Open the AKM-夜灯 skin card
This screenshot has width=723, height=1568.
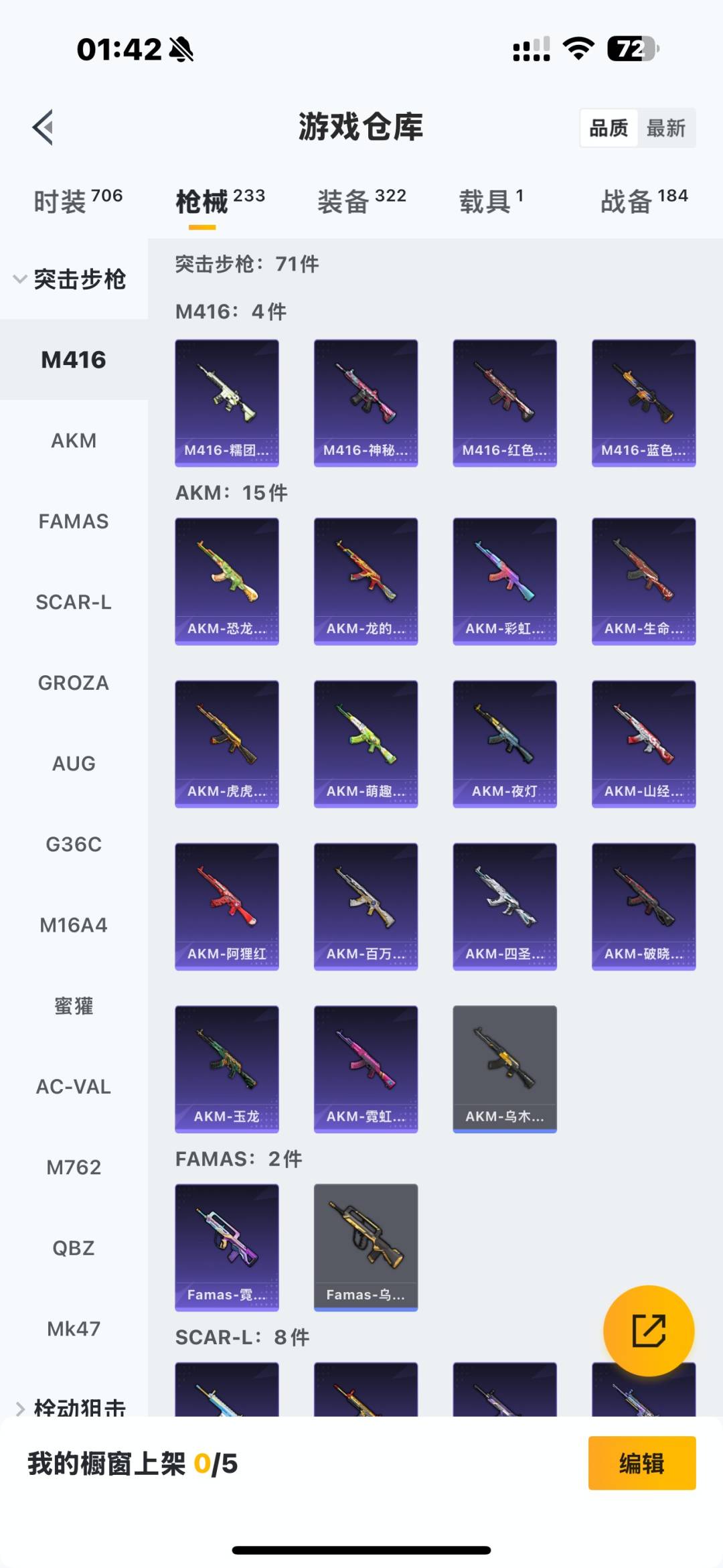click(x=504, y=742)
